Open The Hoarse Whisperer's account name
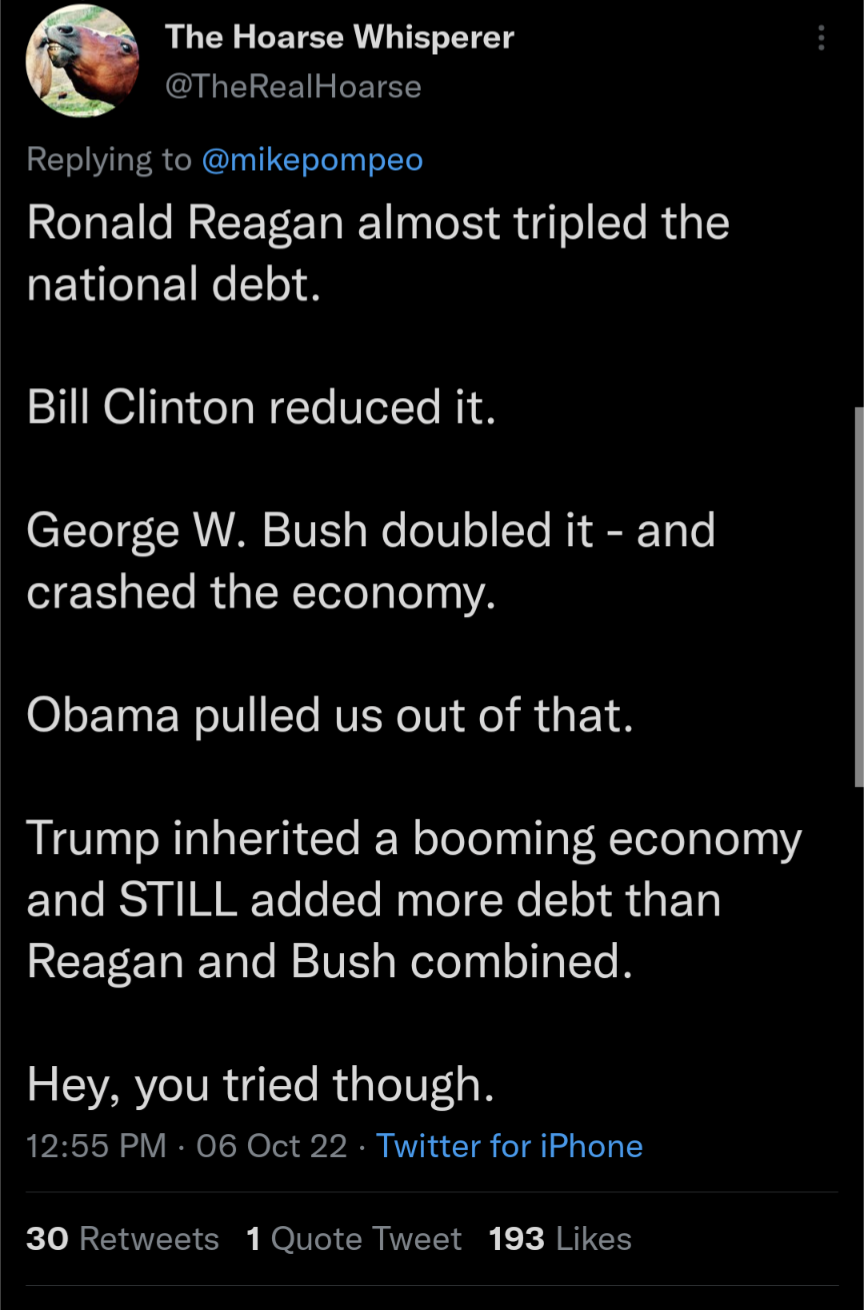Viewport: 864px width, 1310px height. pos(339,38)
